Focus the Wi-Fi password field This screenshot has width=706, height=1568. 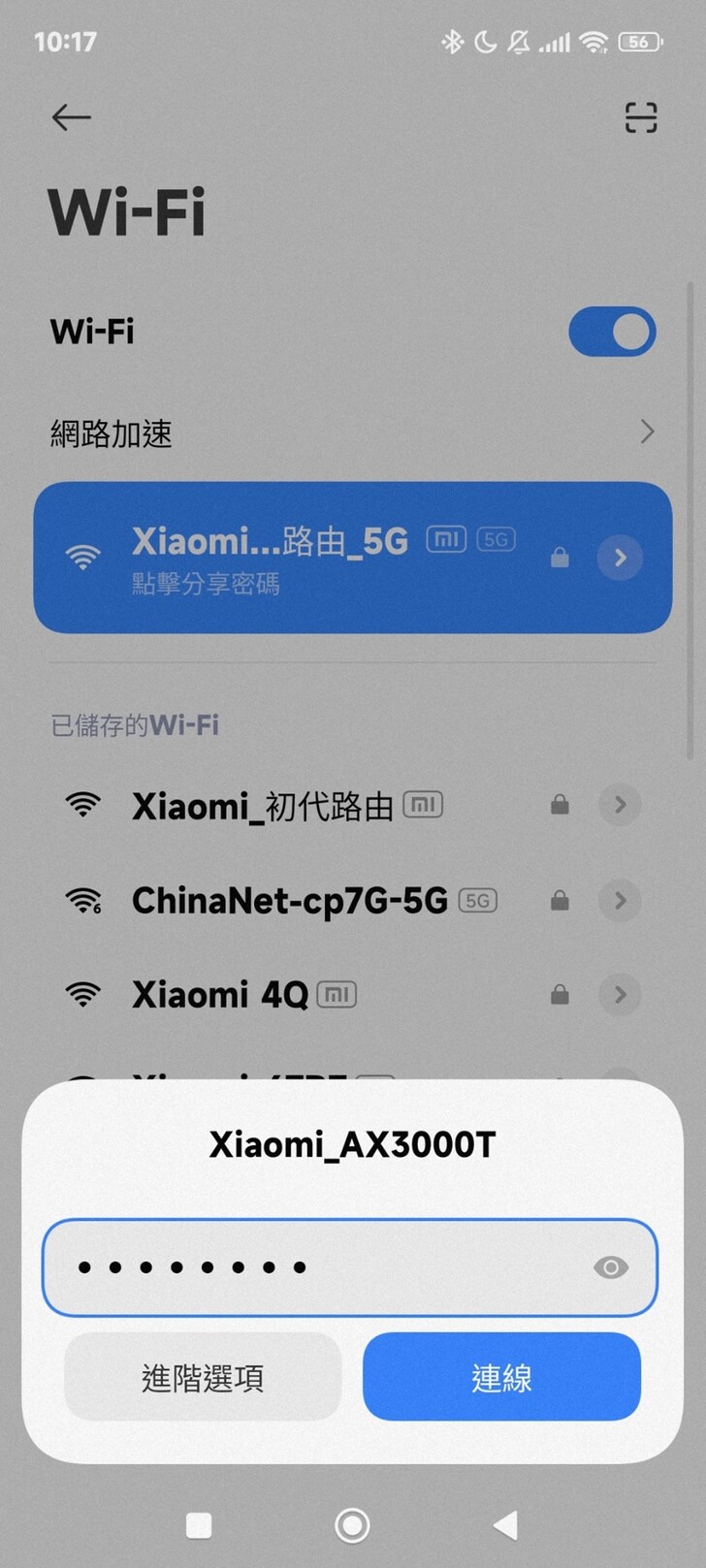pyautogui.click(x=320, y=1267)
